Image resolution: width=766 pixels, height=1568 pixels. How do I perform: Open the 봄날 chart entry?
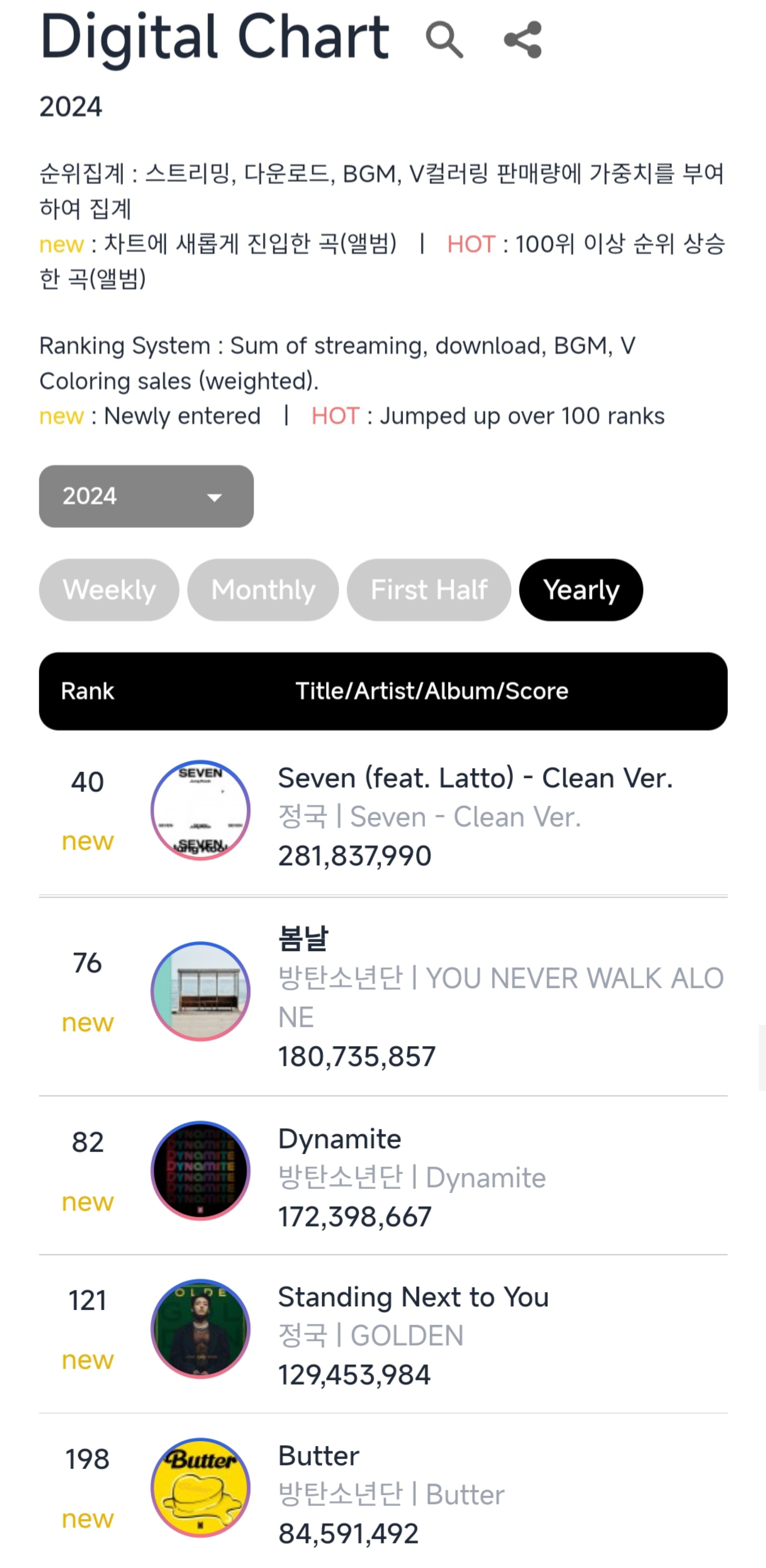click(x=383, y=996)
